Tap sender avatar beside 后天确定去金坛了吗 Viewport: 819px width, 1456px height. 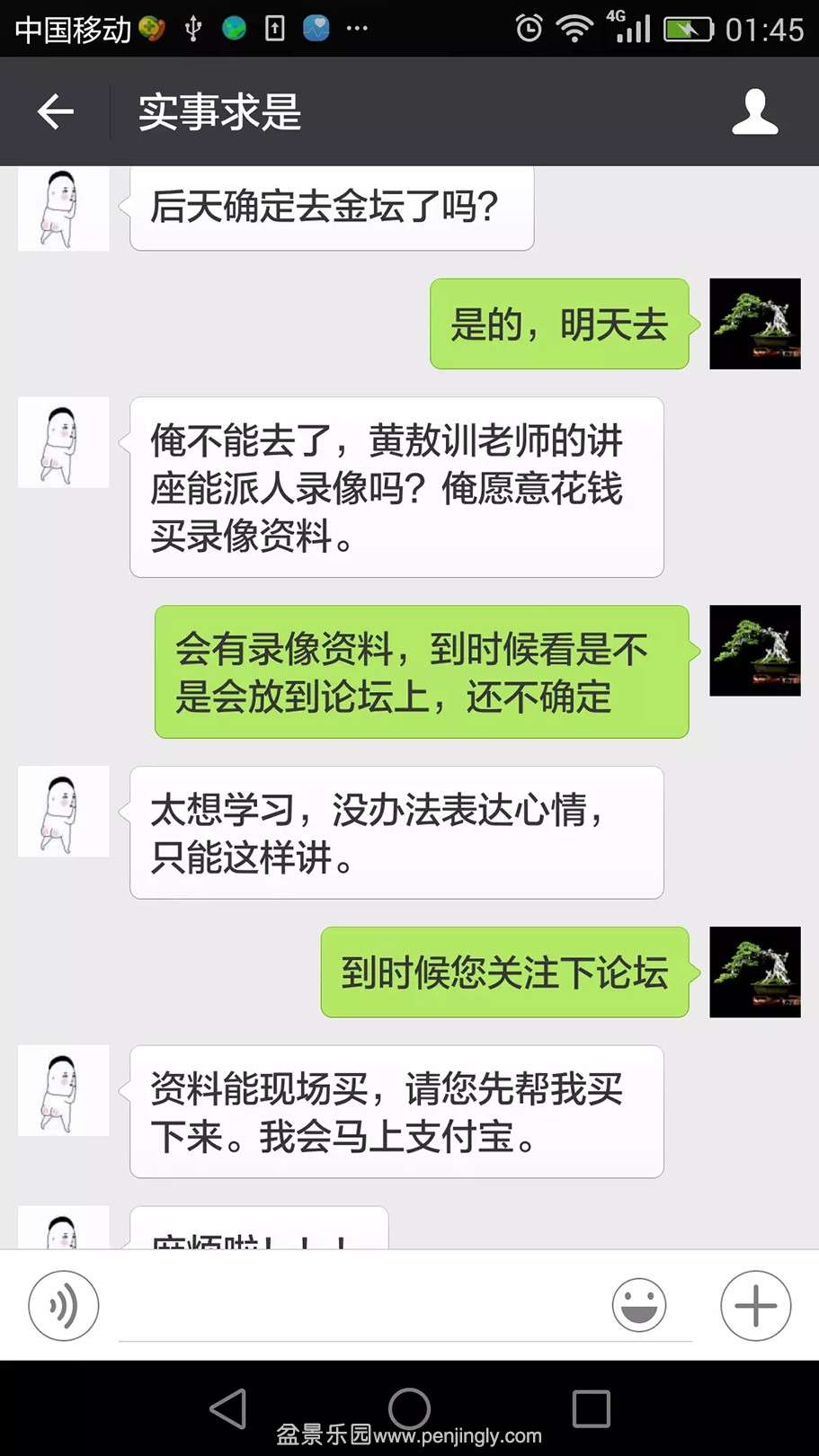click(63, 209)
